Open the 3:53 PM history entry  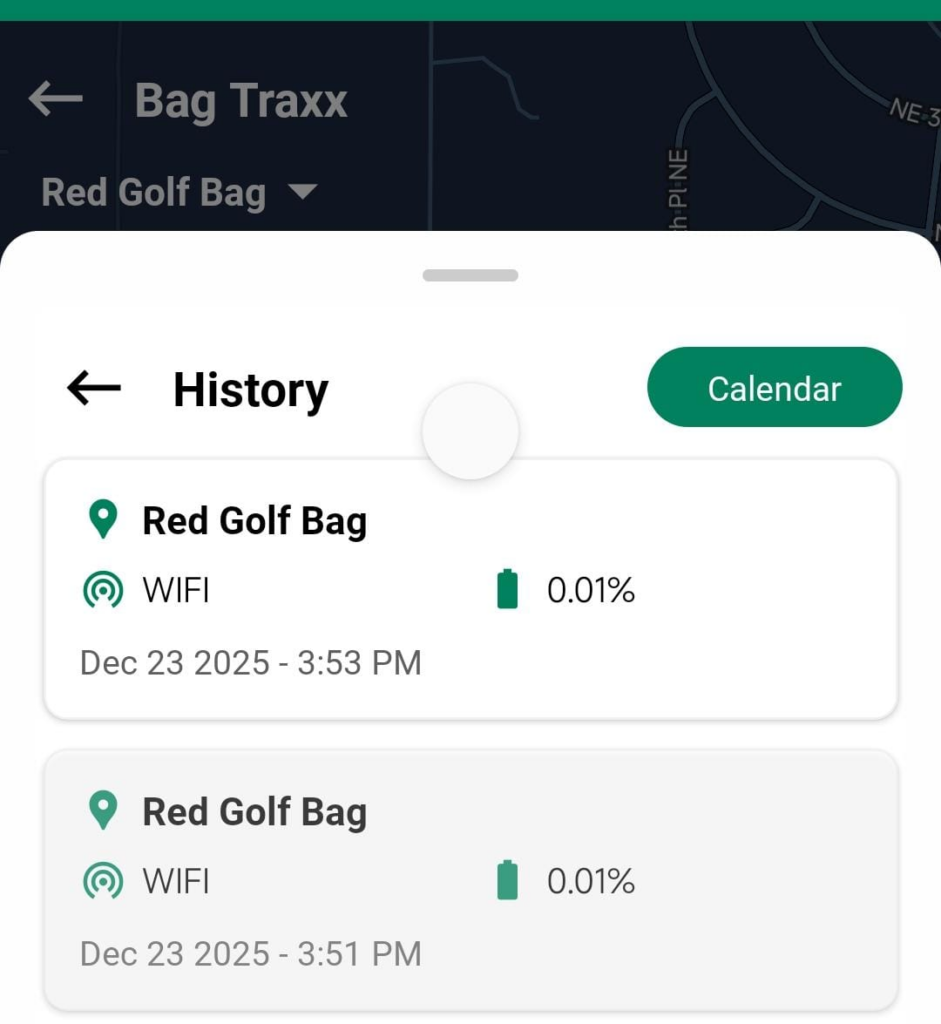coord(470,590)
